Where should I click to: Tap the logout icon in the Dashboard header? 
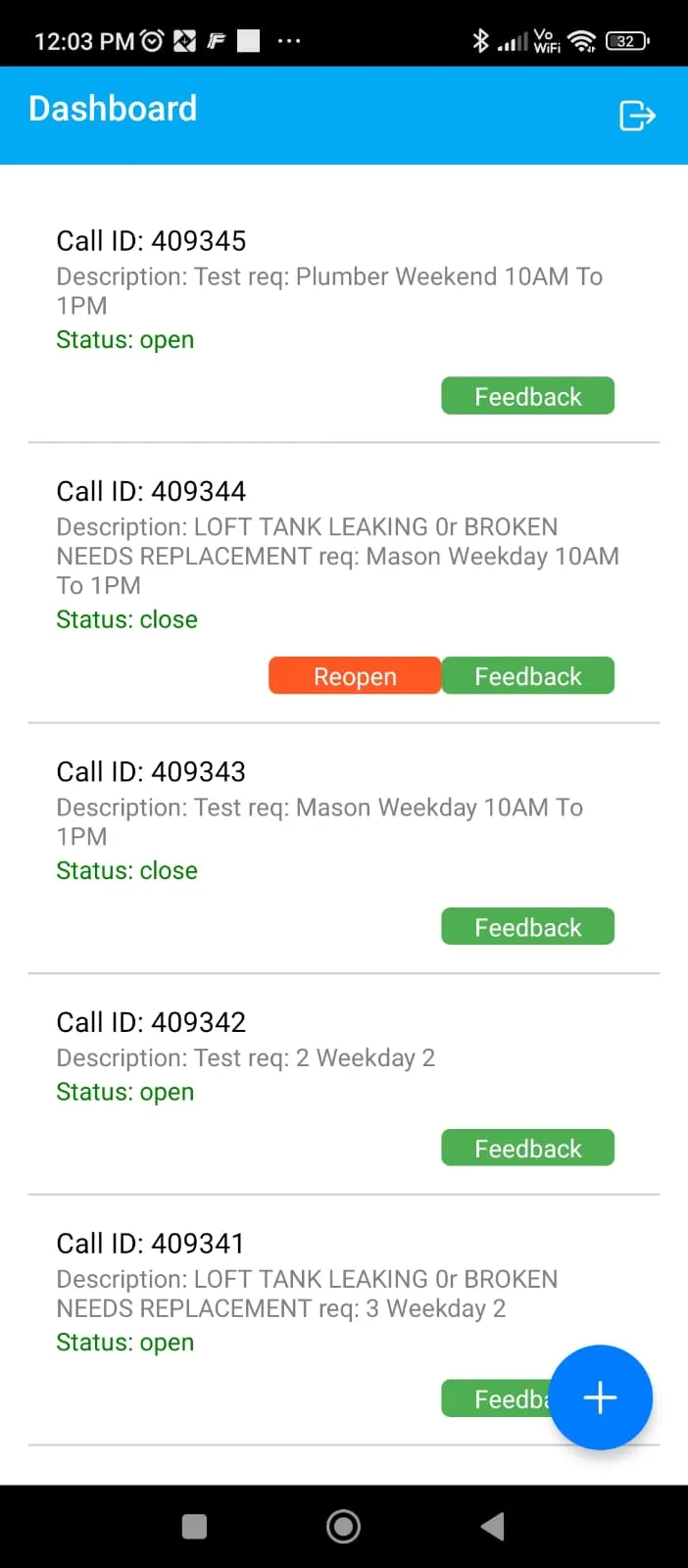point(636,116)
